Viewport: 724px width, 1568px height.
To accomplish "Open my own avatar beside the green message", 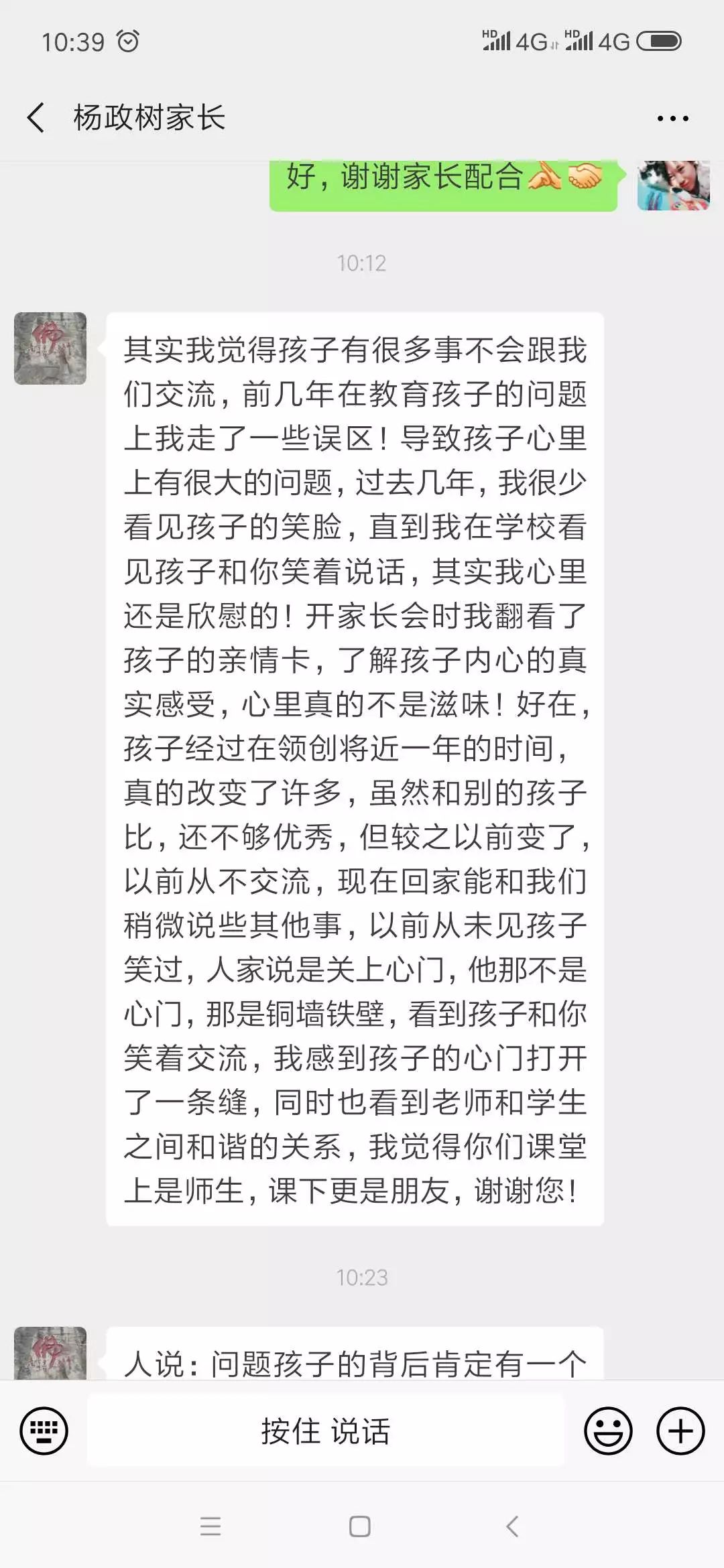I will (x=673, y=185).
